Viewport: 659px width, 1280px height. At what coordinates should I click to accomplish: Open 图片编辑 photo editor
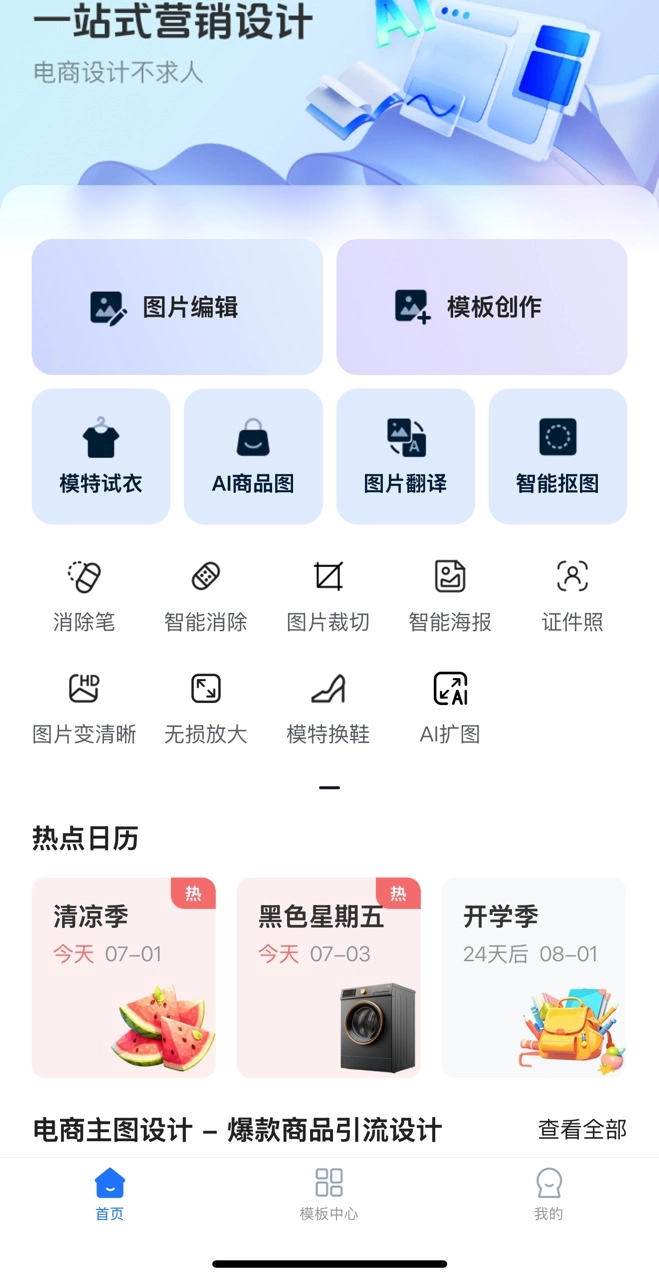(177, 307)
